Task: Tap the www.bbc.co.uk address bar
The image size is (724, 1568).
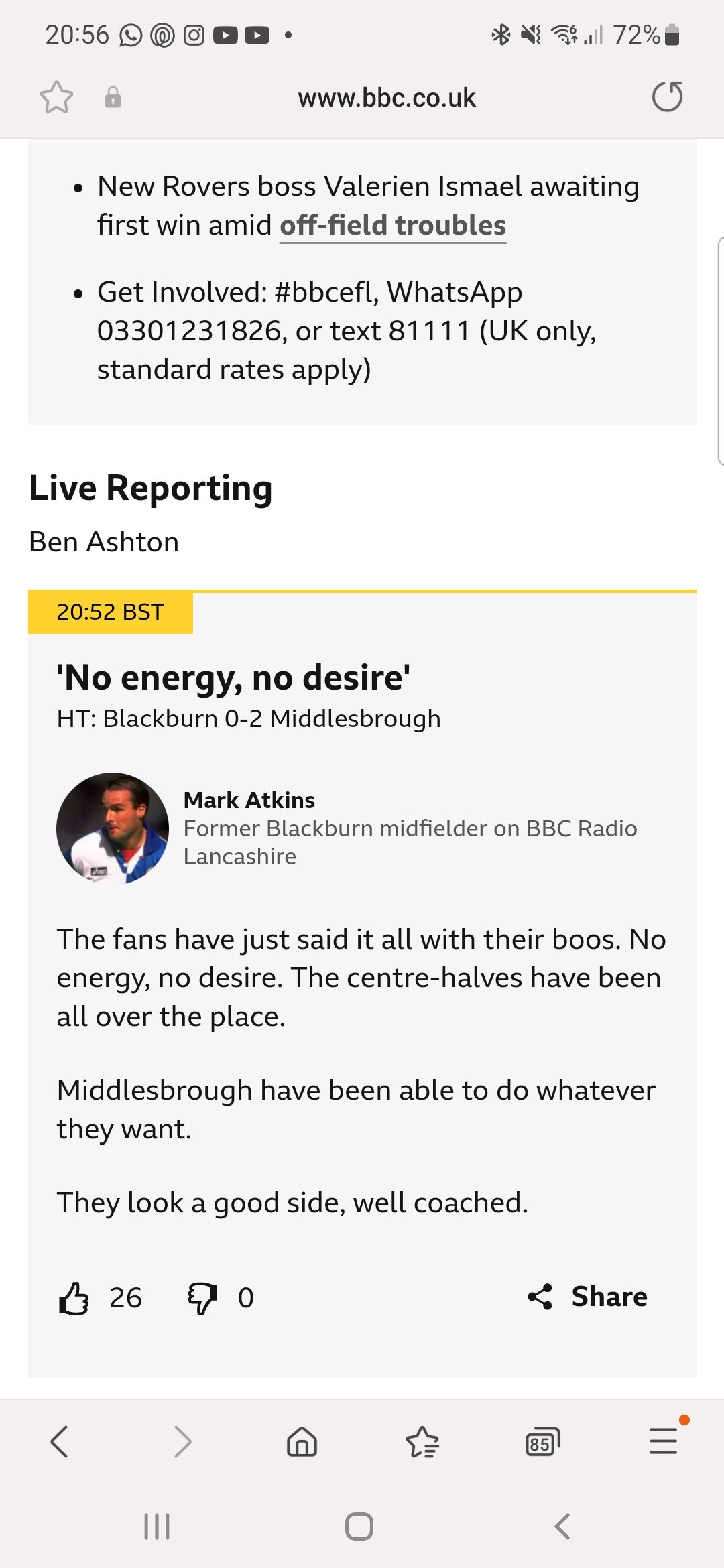Action: (387, 98)
